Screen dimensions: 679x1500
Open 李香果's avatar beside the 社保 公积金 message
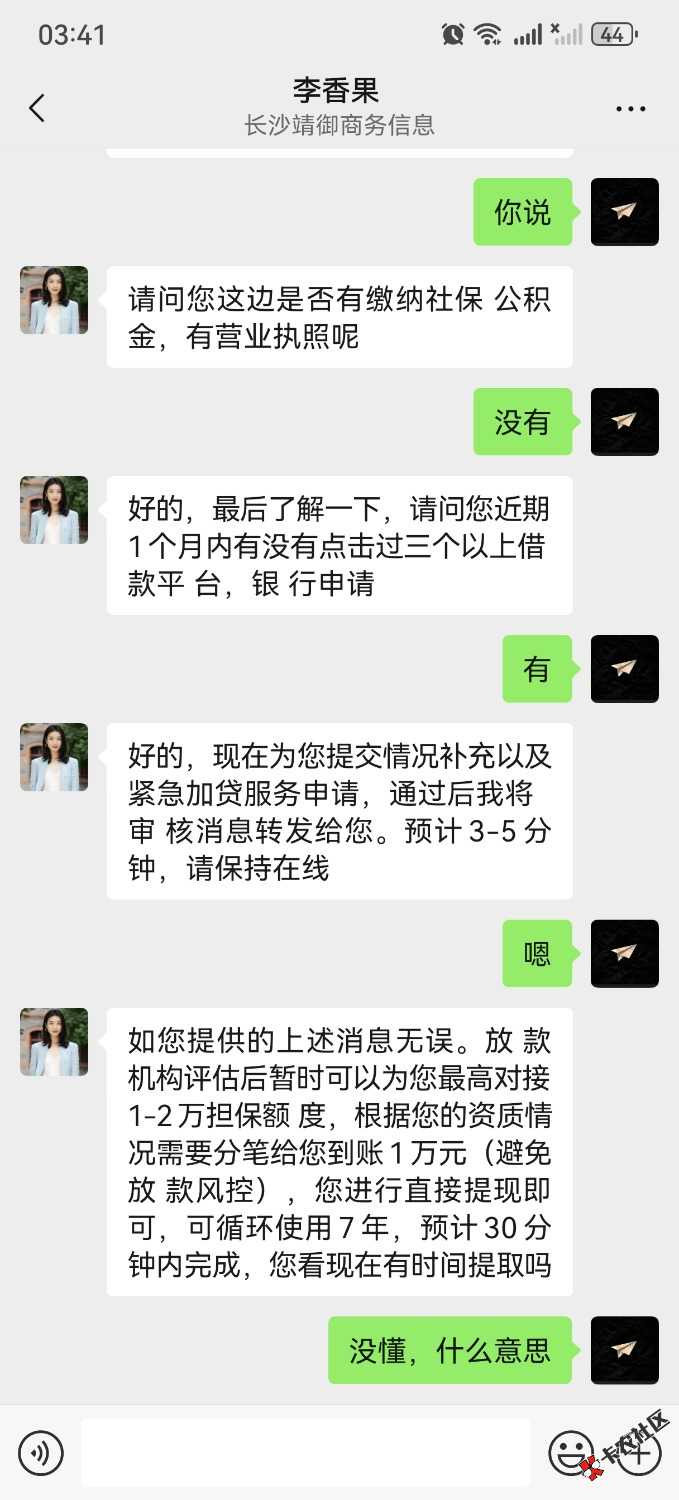click(54, 300)
